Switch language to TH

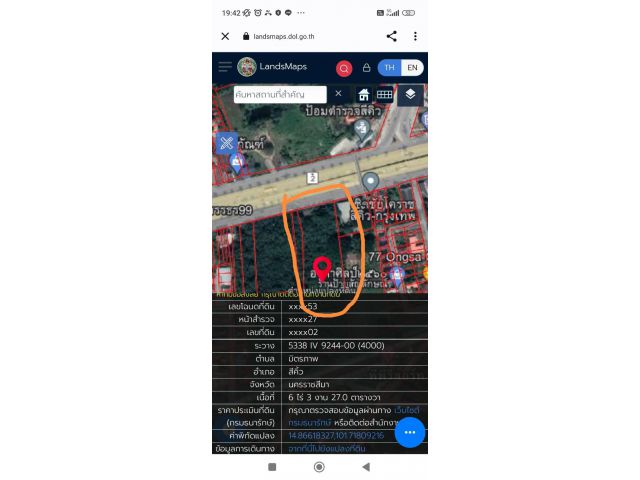pyautogui.click(x=389, y=68)
